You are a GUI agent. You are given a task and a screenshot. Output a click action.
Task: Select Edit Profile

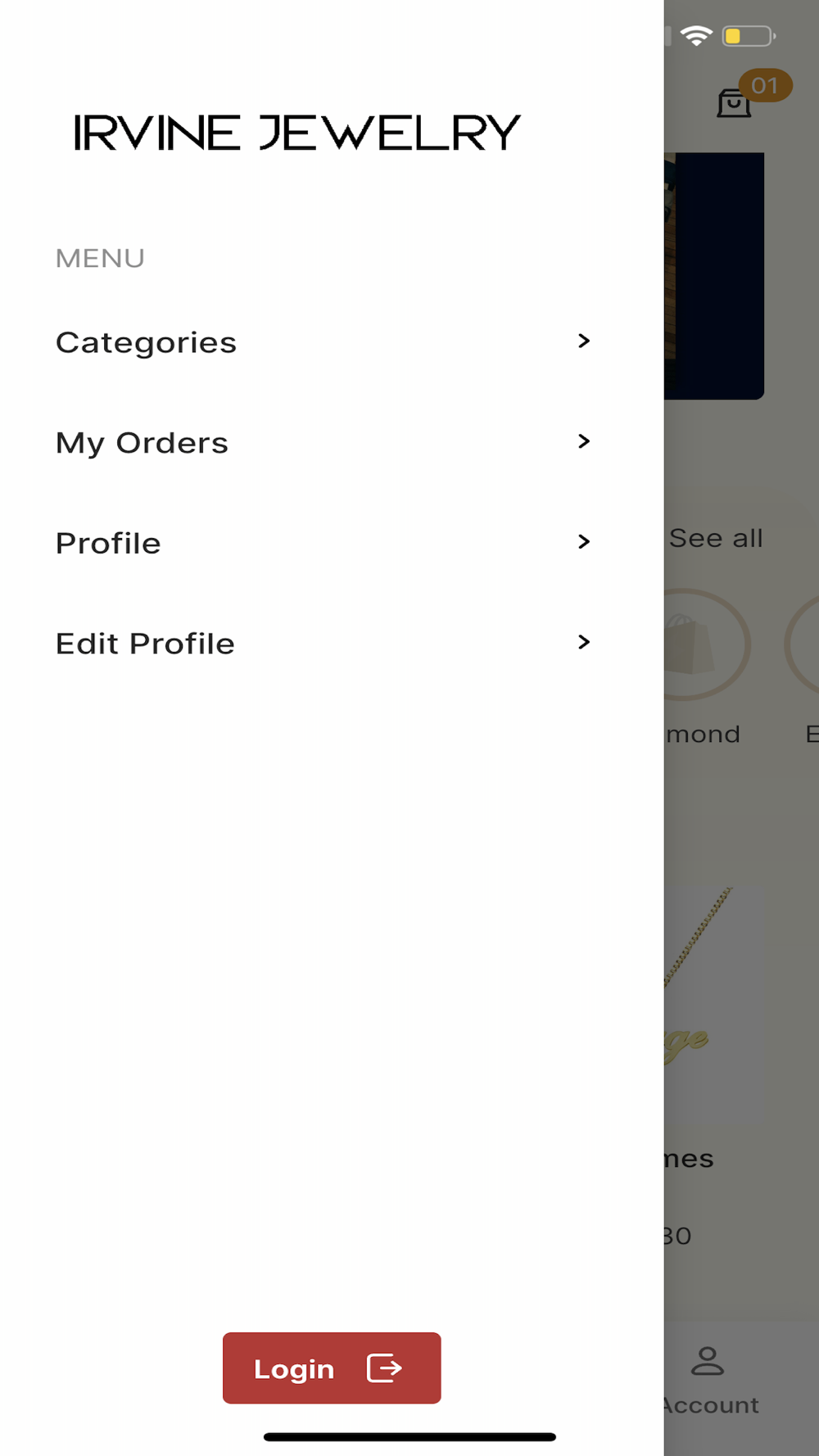click(324, 644)
